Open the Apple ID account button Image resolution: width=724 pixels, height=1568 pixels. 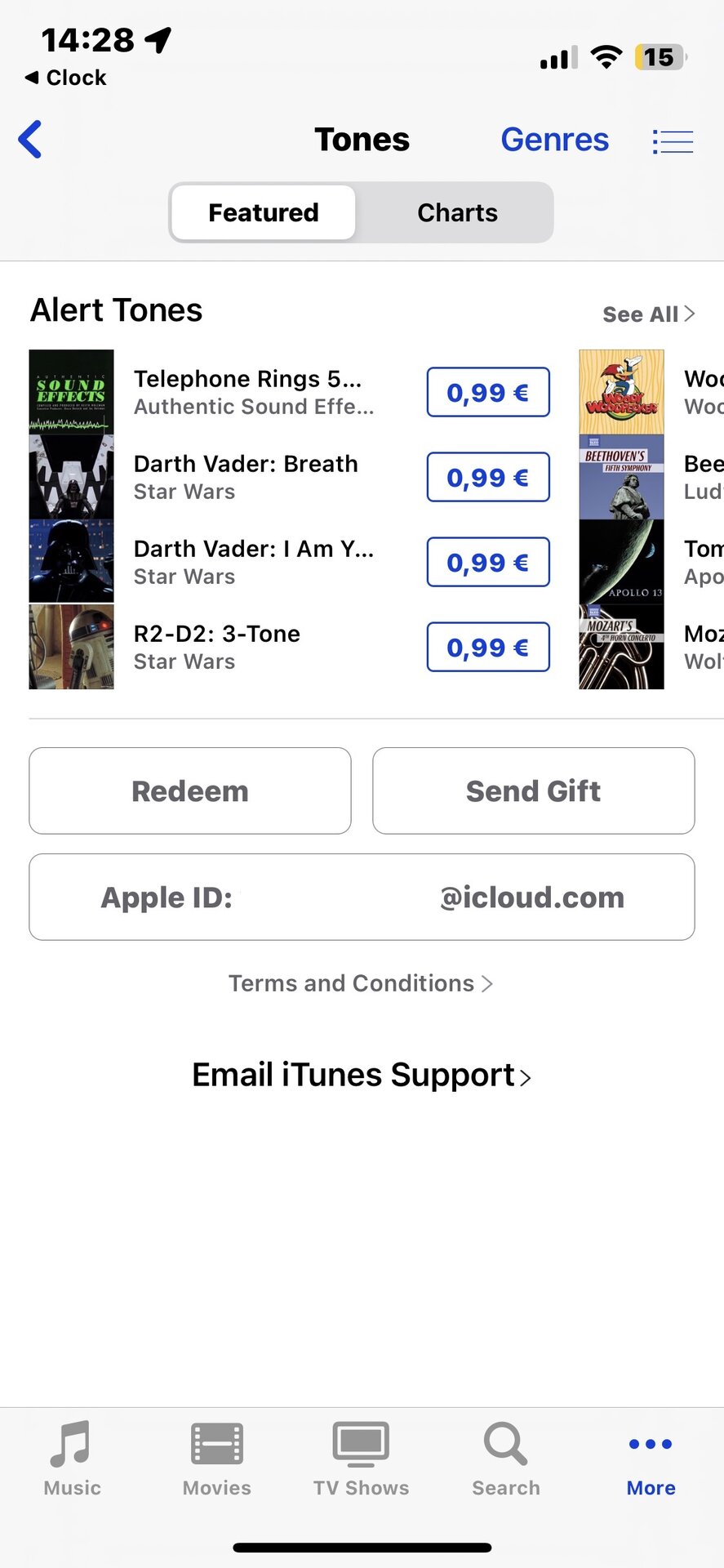362,897
